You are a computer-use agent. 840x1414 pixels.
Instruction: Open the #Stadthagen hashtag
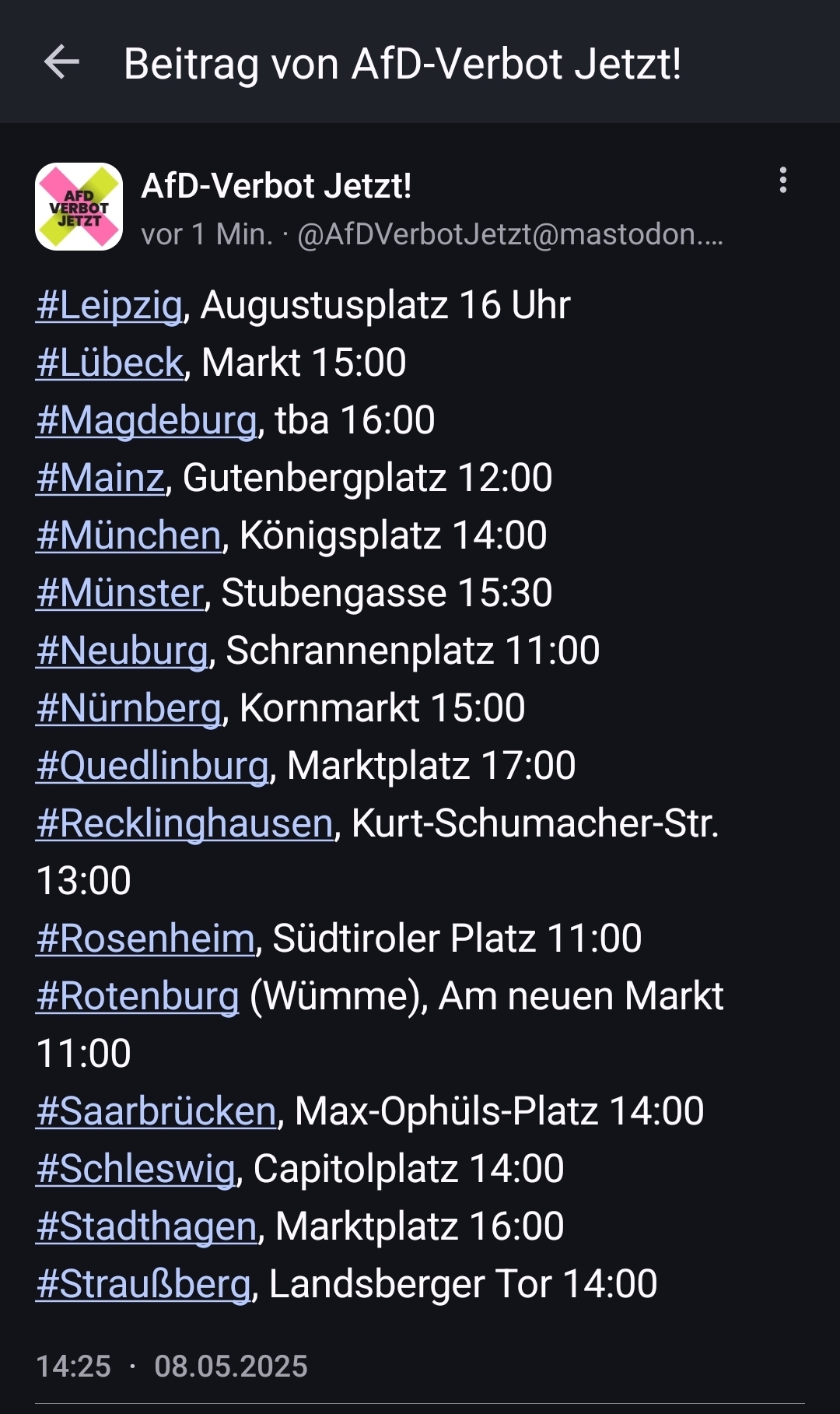[x=146, y=1226]
